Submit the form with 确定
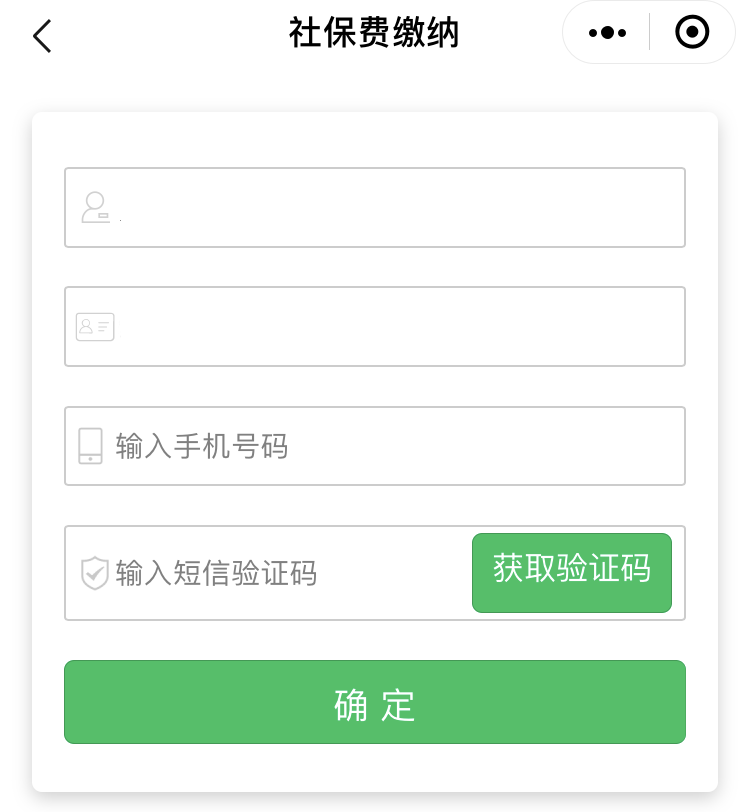 pyautogui.click(x=375, y=702)
